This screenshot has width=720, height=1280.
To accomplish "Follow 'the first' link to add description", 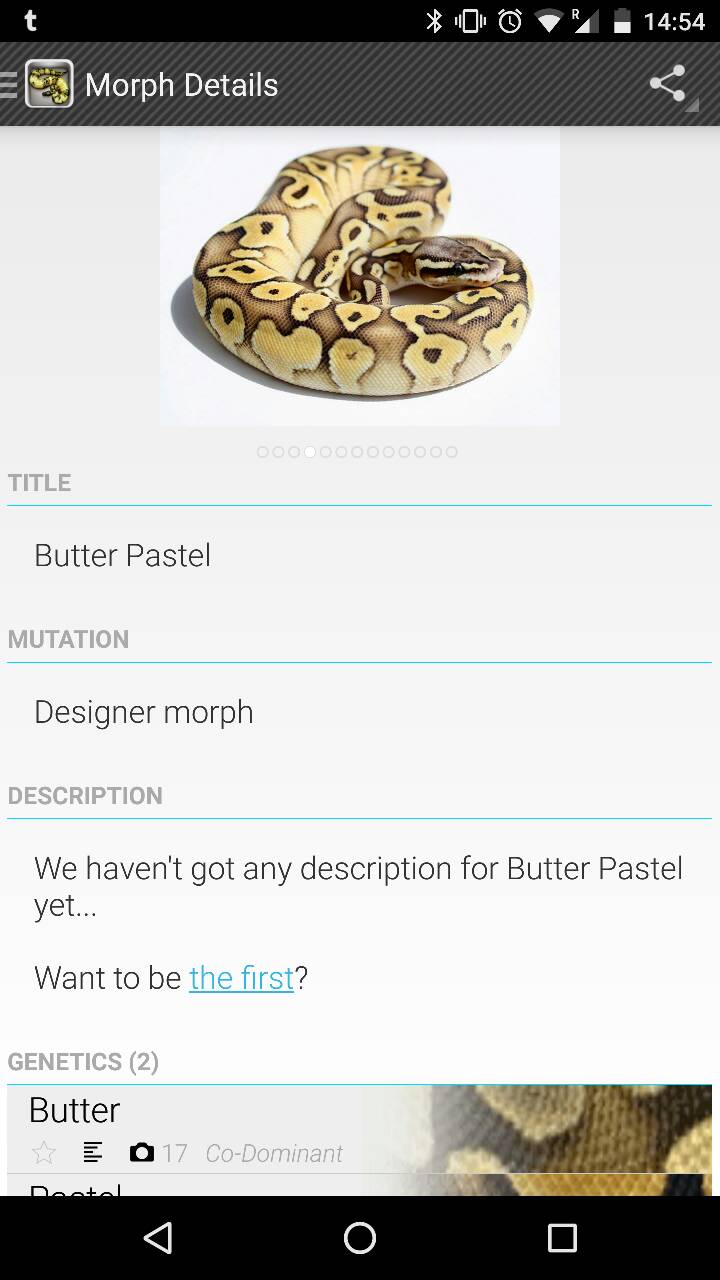I will pyautogui.click(x=242, y=977).
